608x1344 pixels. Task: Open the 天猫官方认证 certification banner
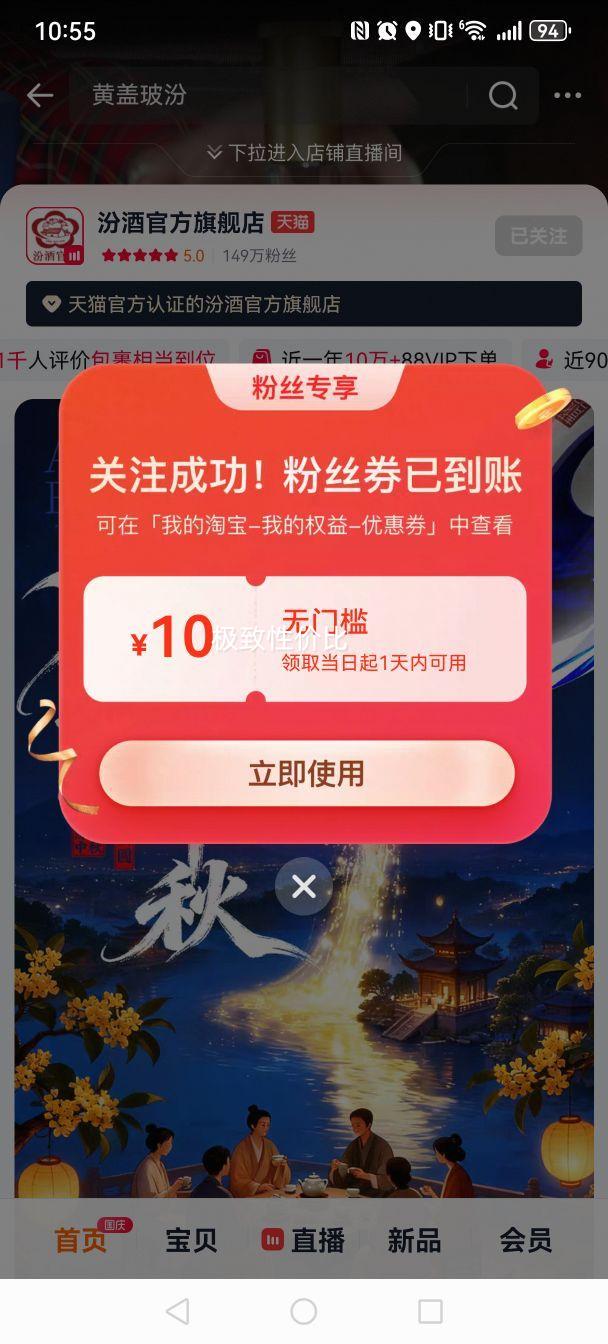tap(303, 304)
